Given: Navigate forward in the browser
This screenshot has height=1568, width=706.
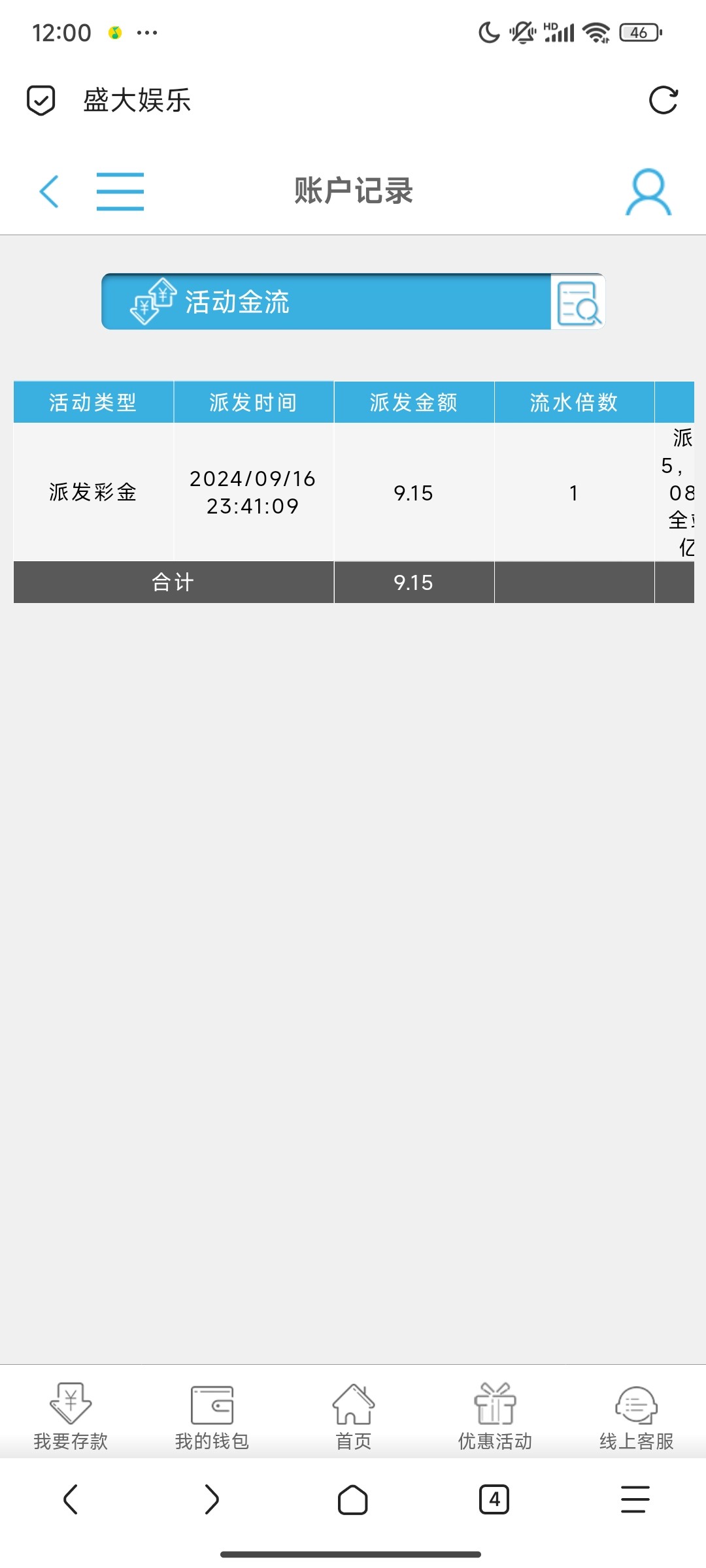Looking at the screenshot, I should click(211, 1499).
